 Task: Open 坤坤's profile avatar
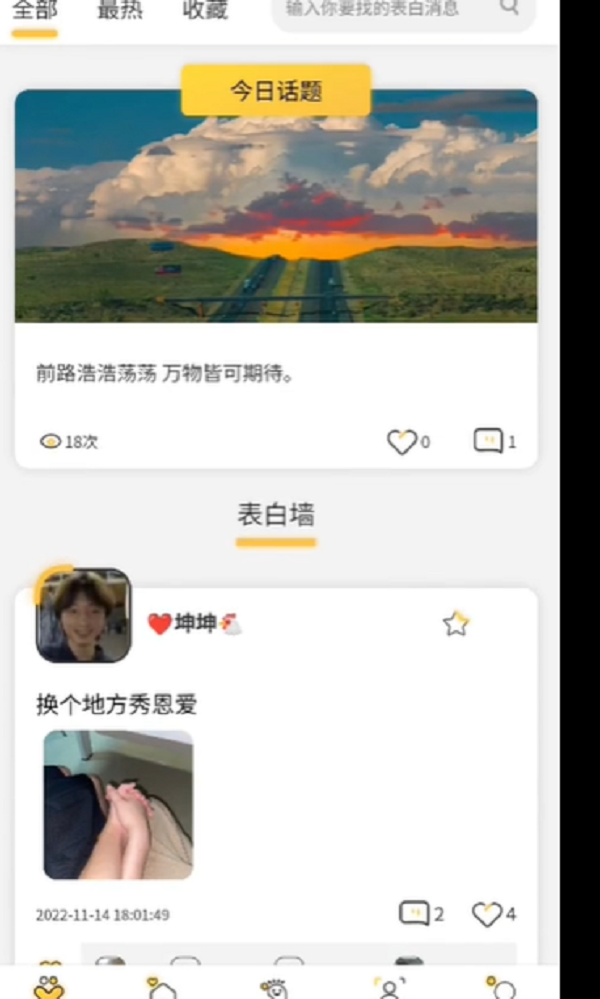pyautogui.click(x=84, y=616)
